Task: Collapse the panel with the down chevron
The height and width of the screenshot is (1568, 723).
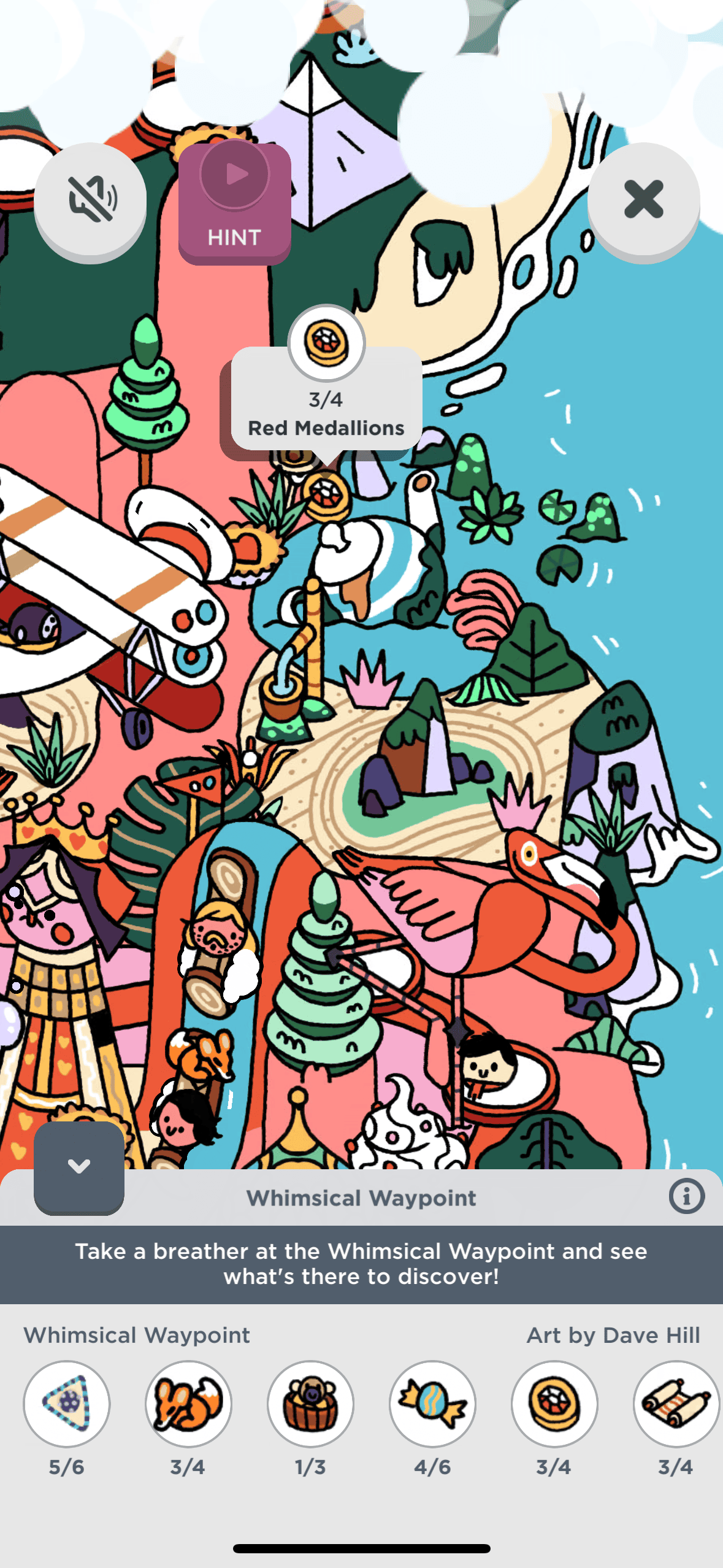Action: (79, 1166)
